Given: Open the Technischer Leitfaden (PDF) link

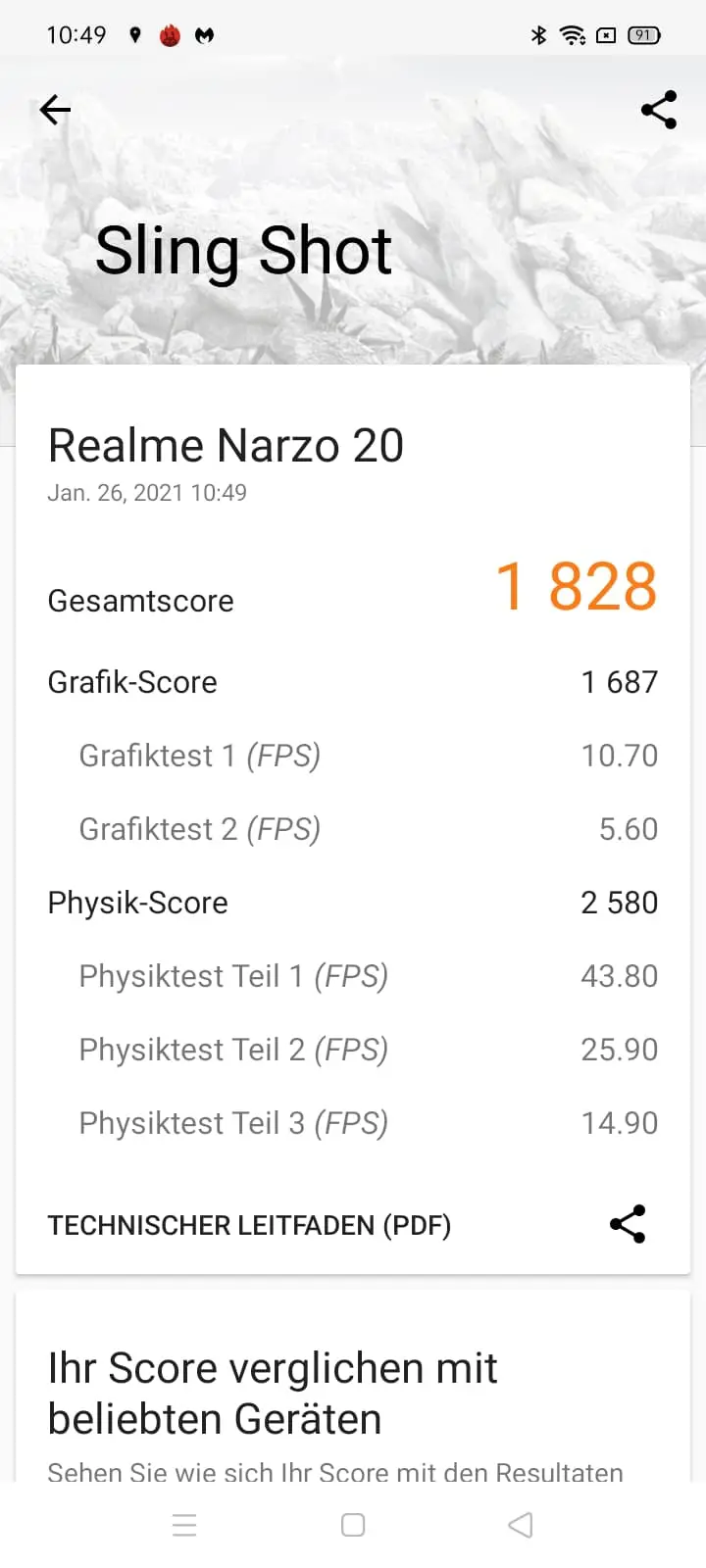Looking at the screenshot, I should 249,1225.
